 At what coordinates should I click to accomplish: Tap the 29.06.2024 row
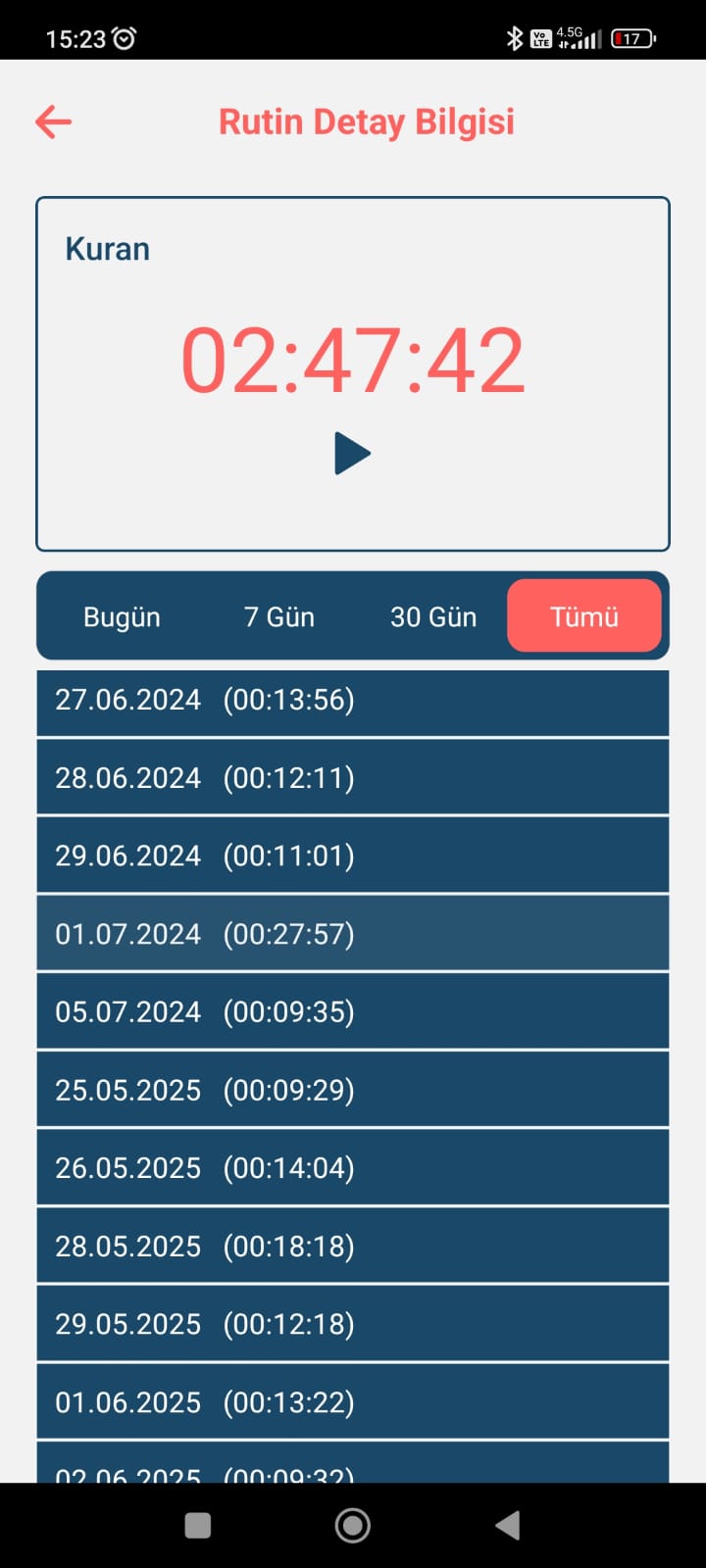(x=352, y=856)
